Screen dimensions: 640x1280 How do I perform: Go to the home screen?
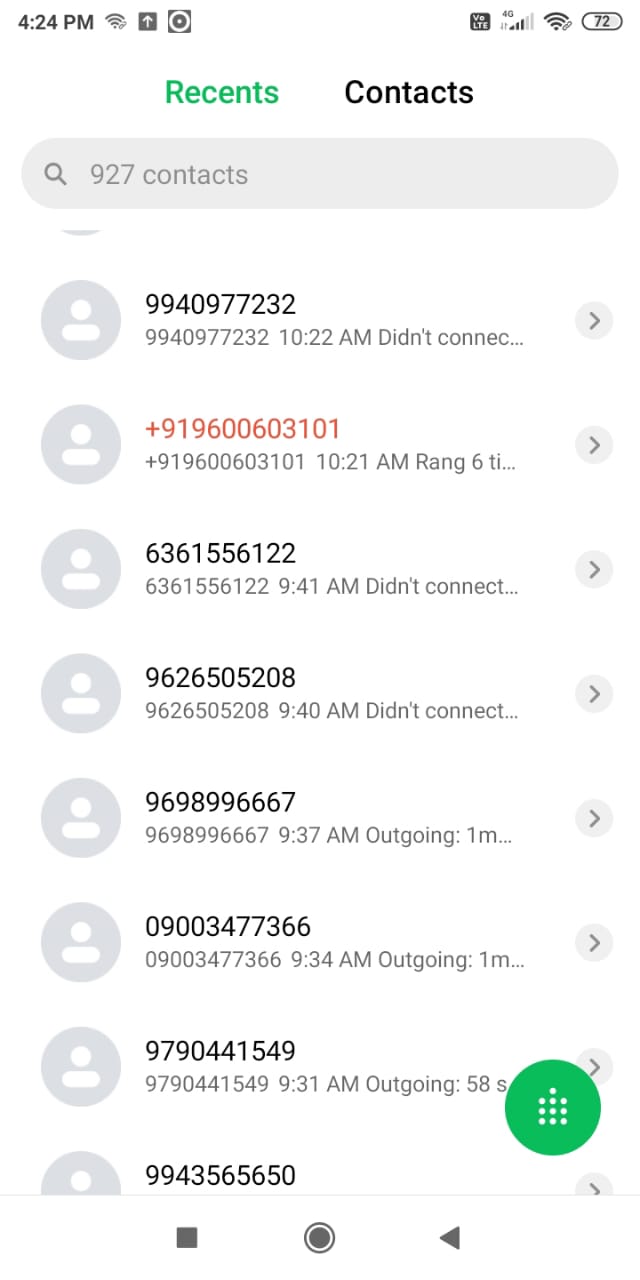(x=319, y=1238)
